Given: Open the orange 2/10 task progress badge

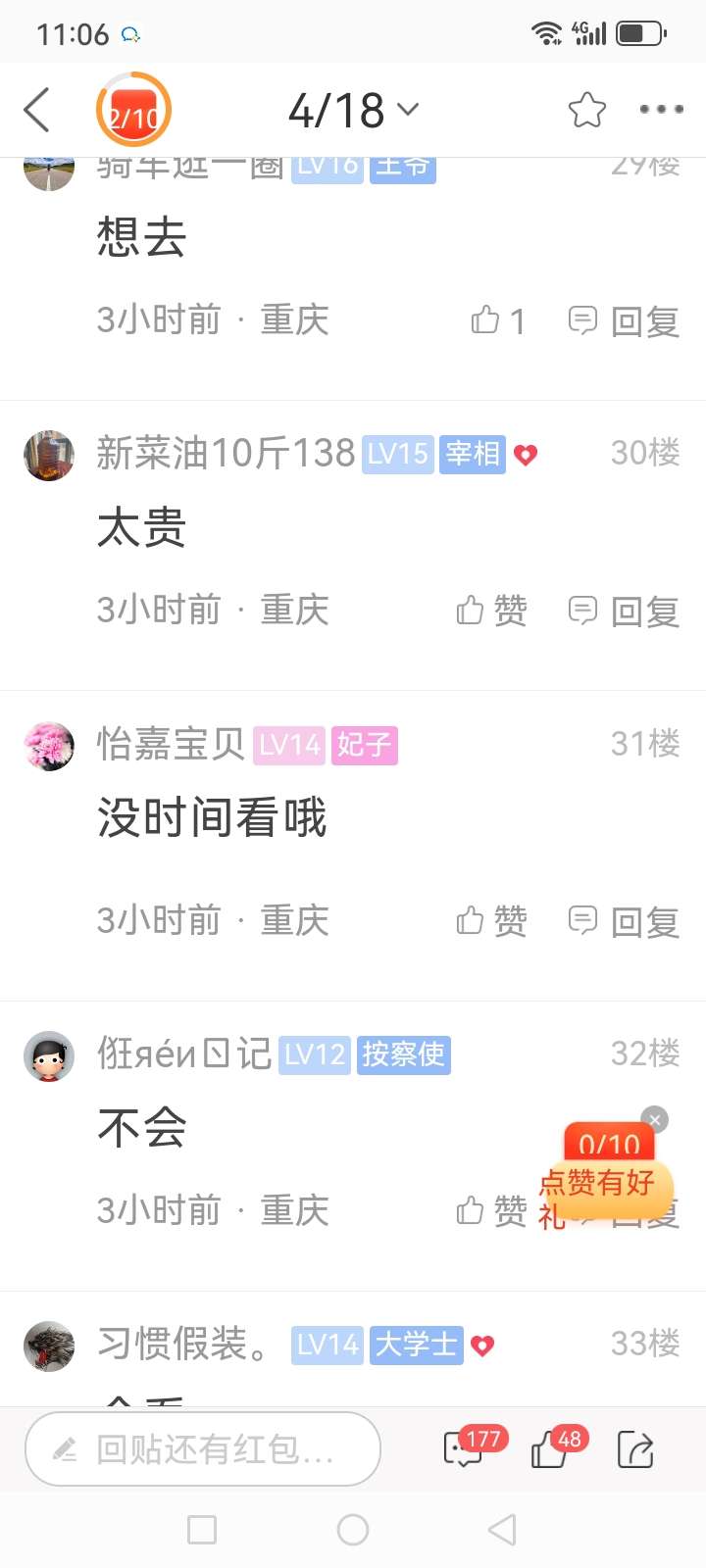Looking at the screenshot, I should coord(133,111).
